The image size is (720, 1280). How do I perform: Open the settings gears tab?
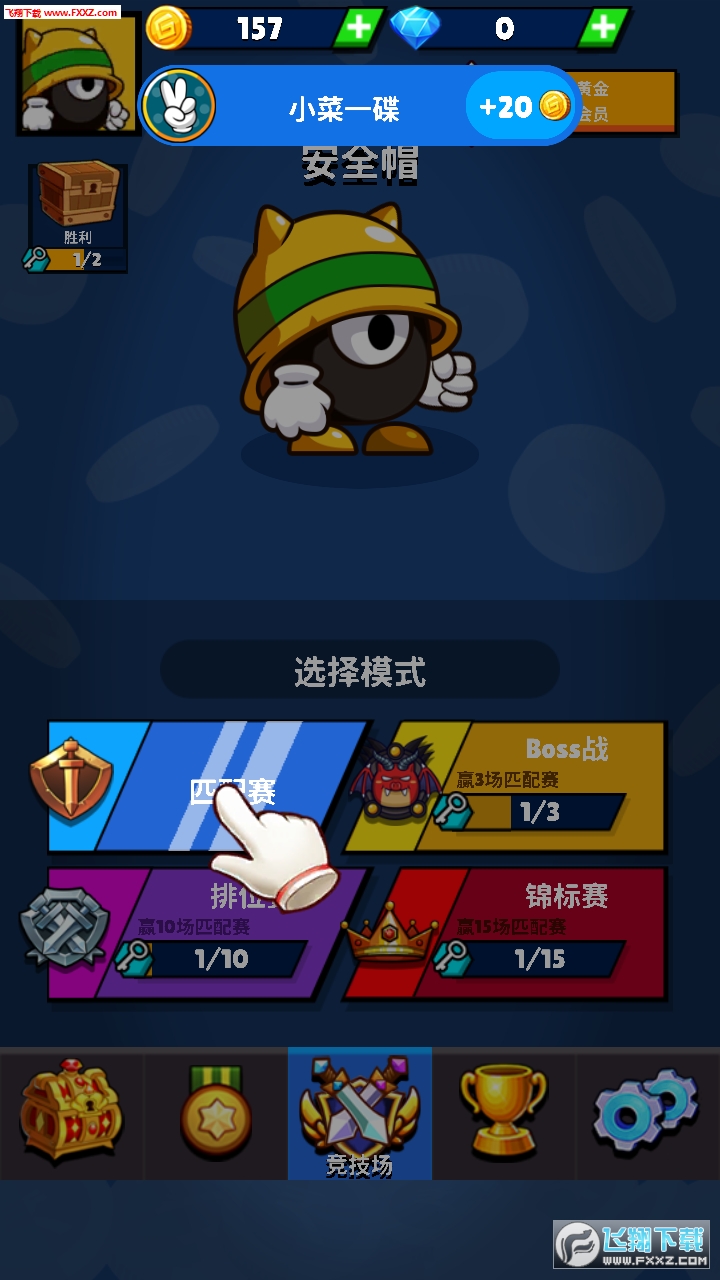coord(646,1112)
